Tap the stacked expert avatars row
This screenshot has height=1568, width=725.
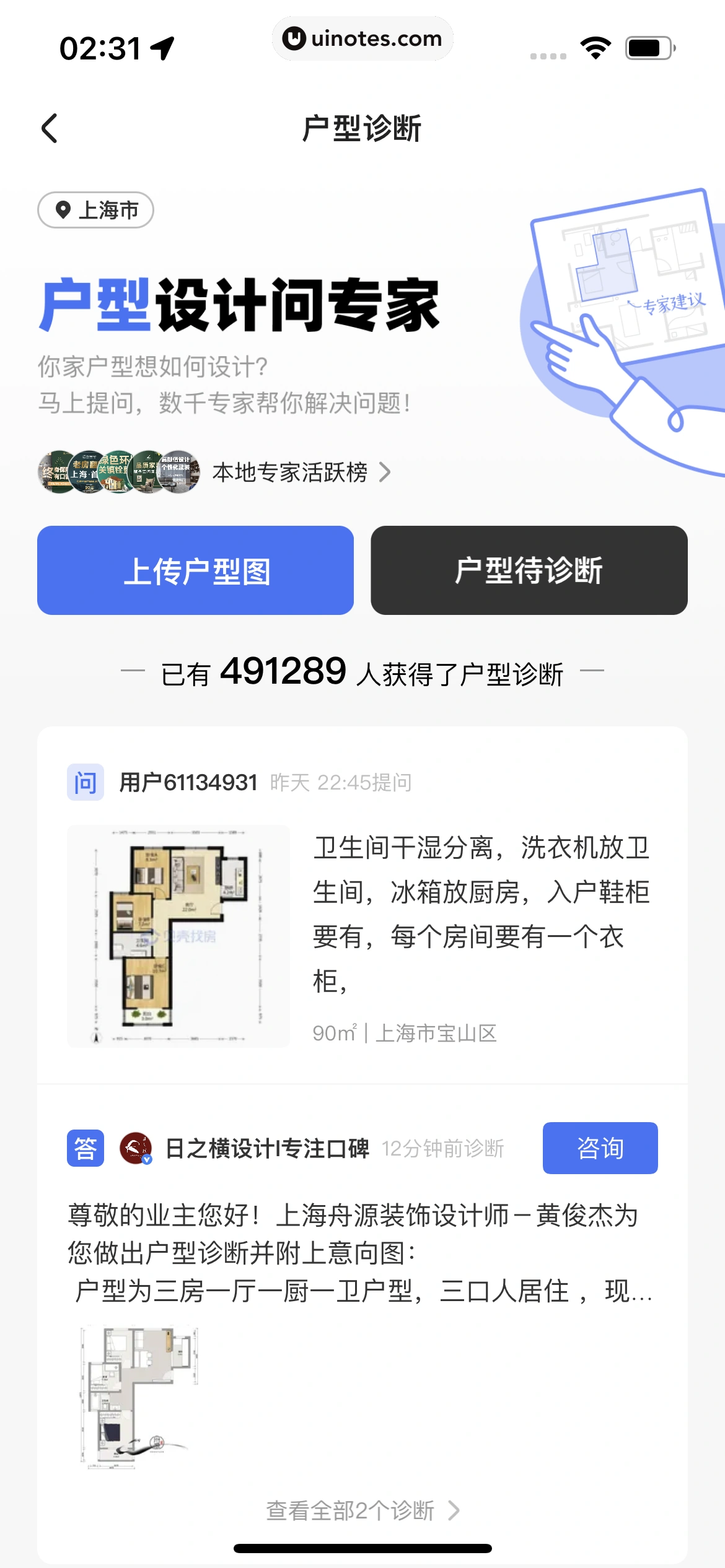[x=120, y=471]
